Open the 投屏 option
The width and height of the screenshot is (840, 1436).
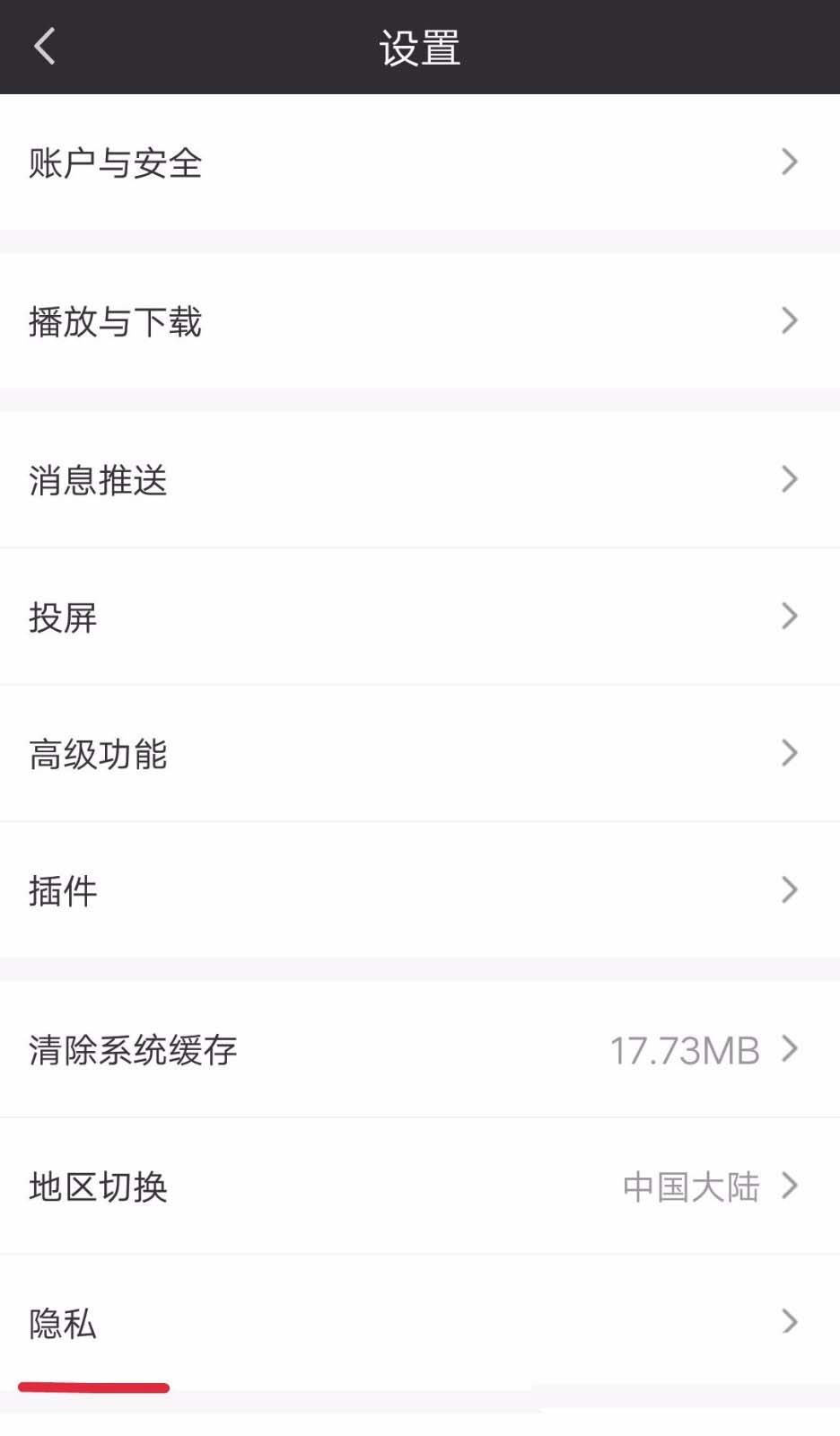[x=420, y=617]
